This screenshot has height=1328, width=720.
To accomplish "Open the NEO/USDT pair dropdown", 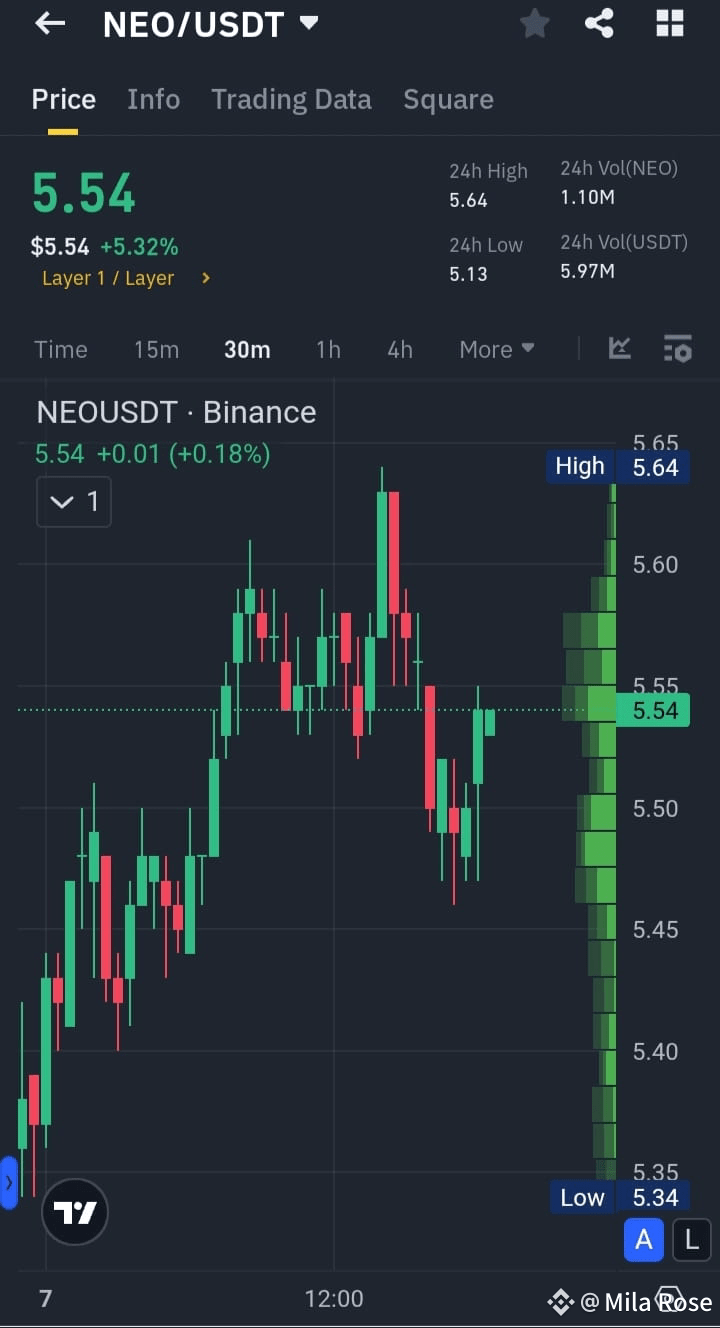I will coord(211,23).
